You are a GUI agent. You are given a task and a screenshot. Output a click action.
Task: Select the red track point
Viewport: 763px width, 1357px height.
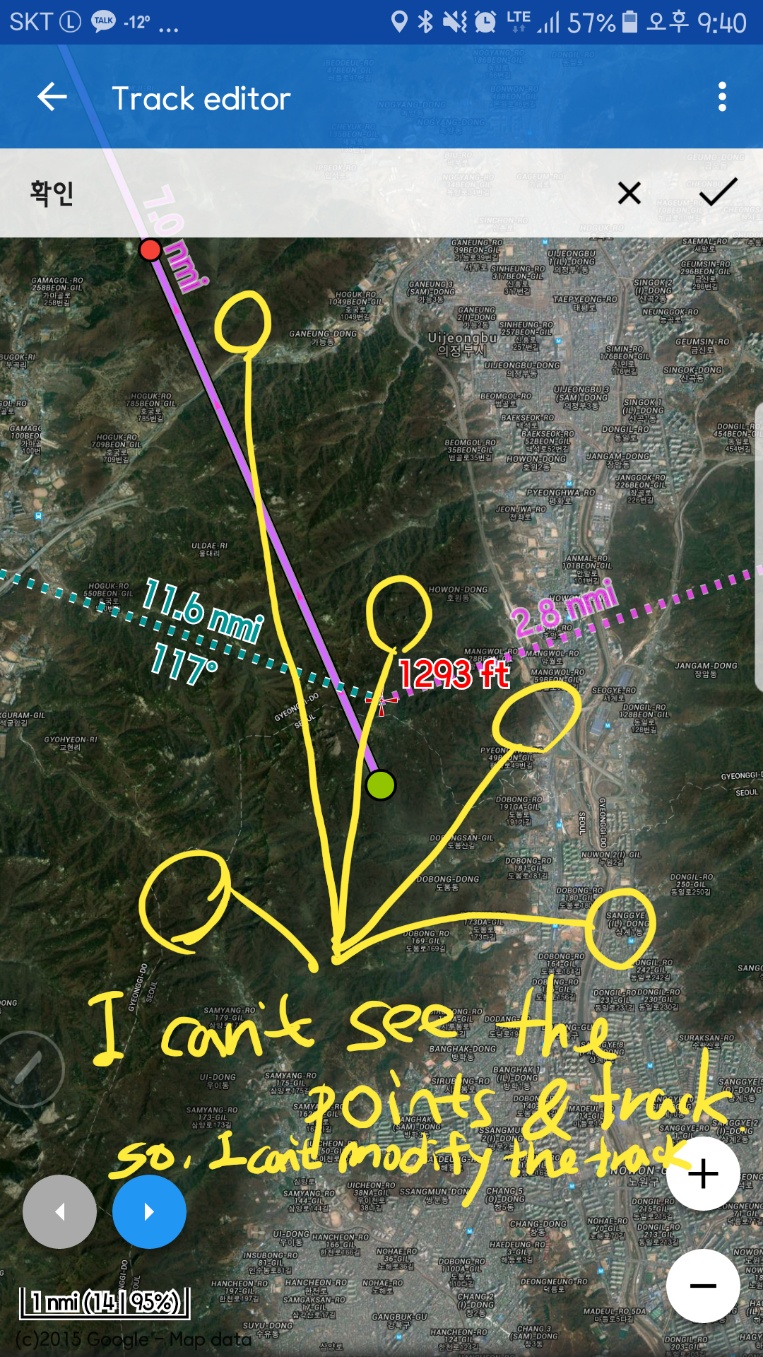coord(150,249)
